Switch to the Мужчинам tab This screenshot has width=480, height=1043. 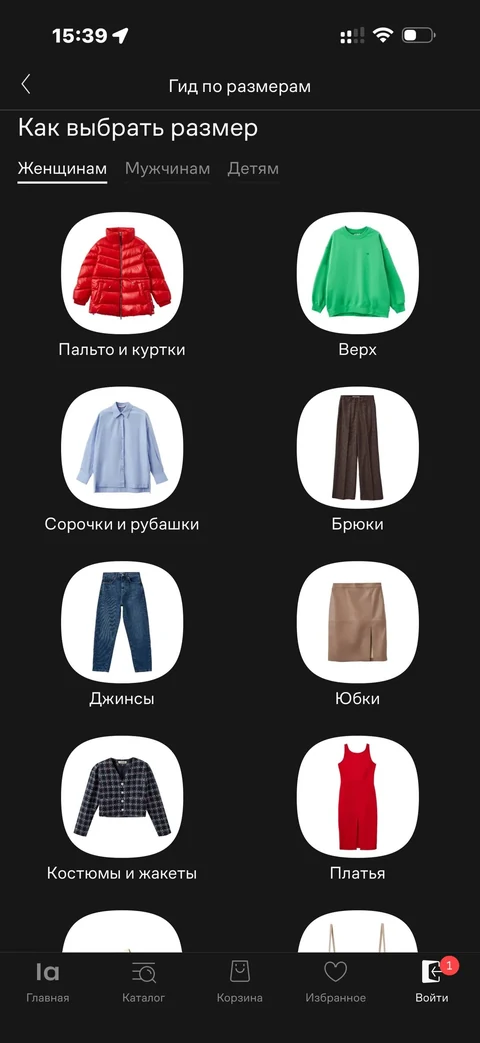coord(168,169)
